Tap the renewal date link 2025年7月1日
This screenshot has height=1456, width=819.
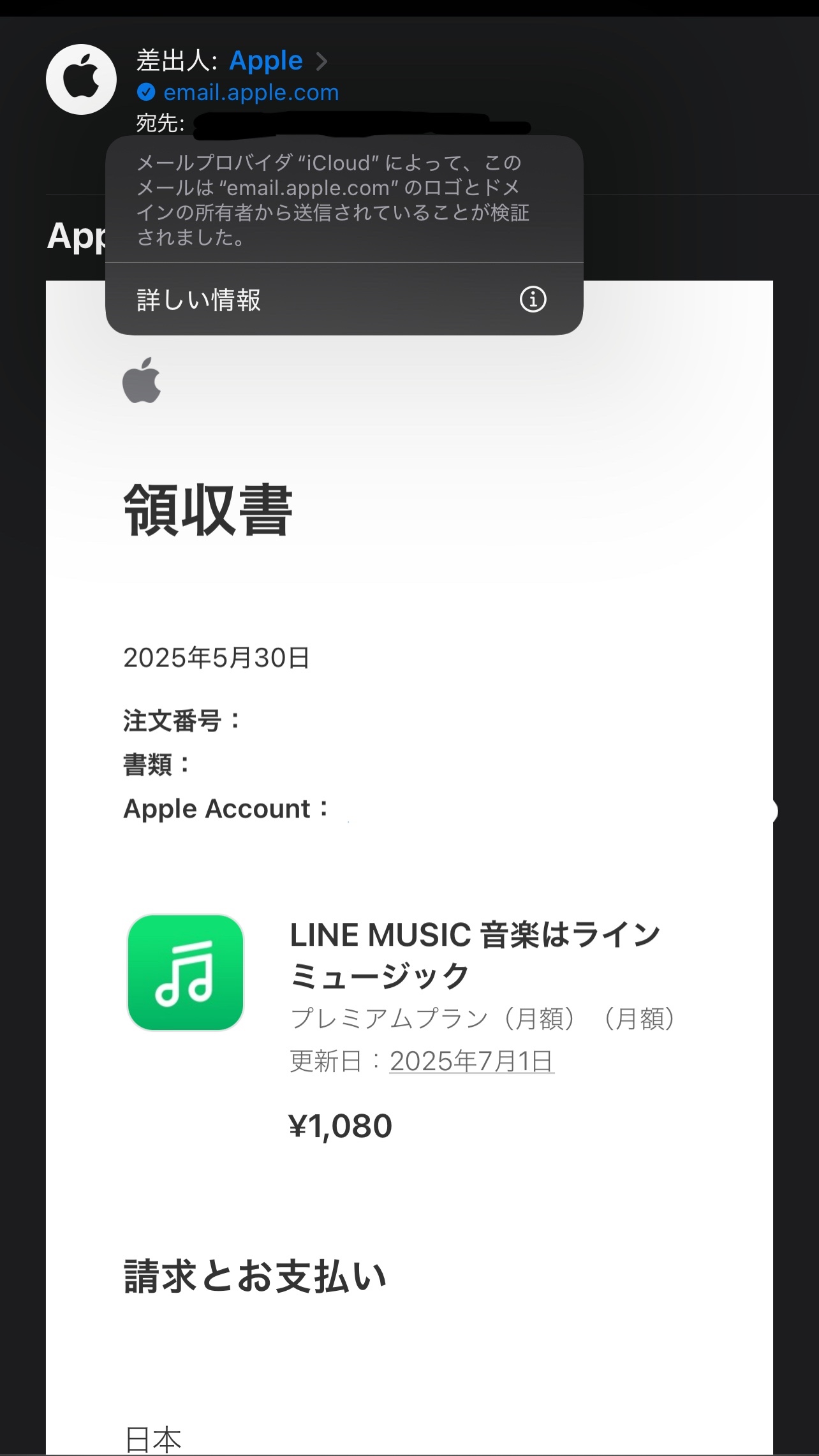(471, 1061)
